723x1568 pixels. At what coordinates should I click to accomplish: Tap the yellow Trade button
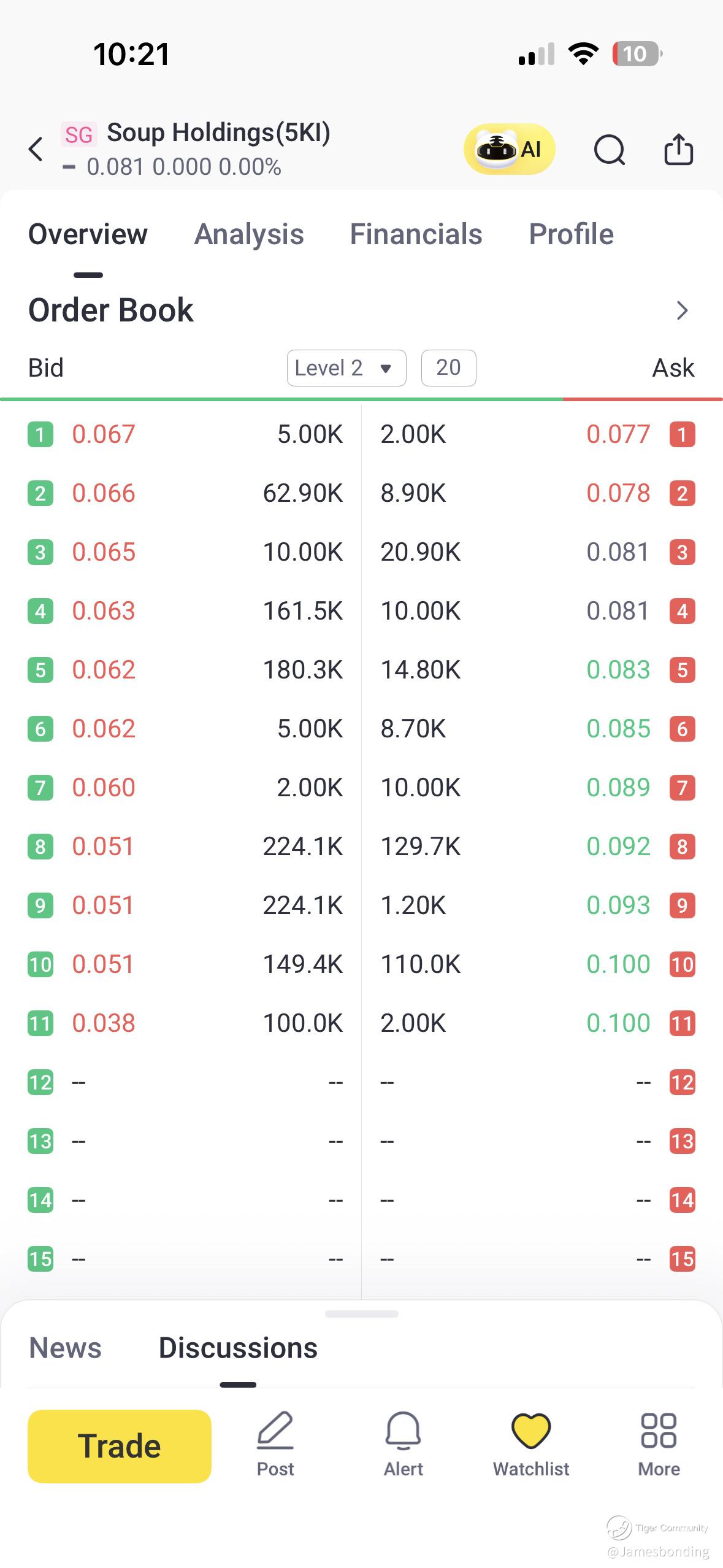120,1446
